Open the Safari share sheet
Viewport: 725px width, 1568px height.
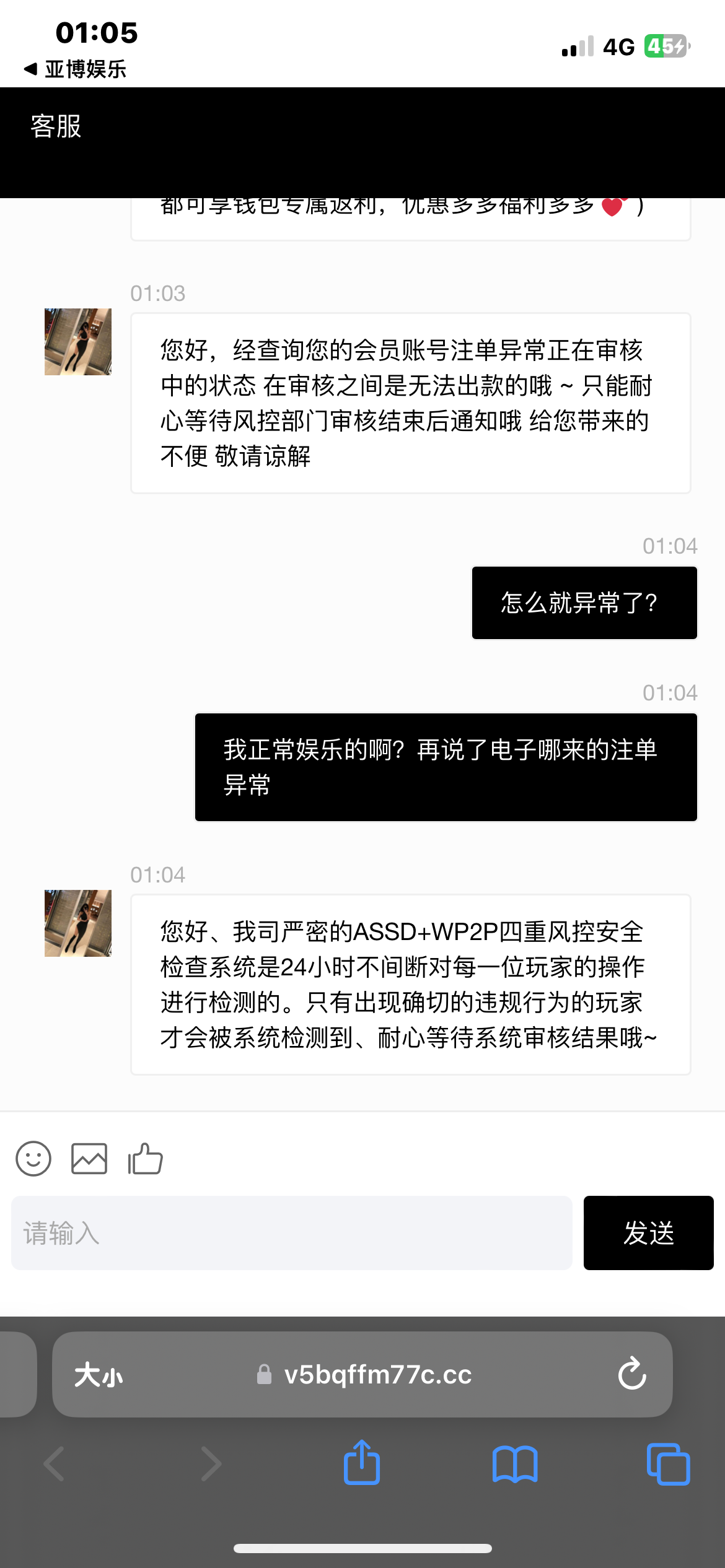tap(362, 1463)
